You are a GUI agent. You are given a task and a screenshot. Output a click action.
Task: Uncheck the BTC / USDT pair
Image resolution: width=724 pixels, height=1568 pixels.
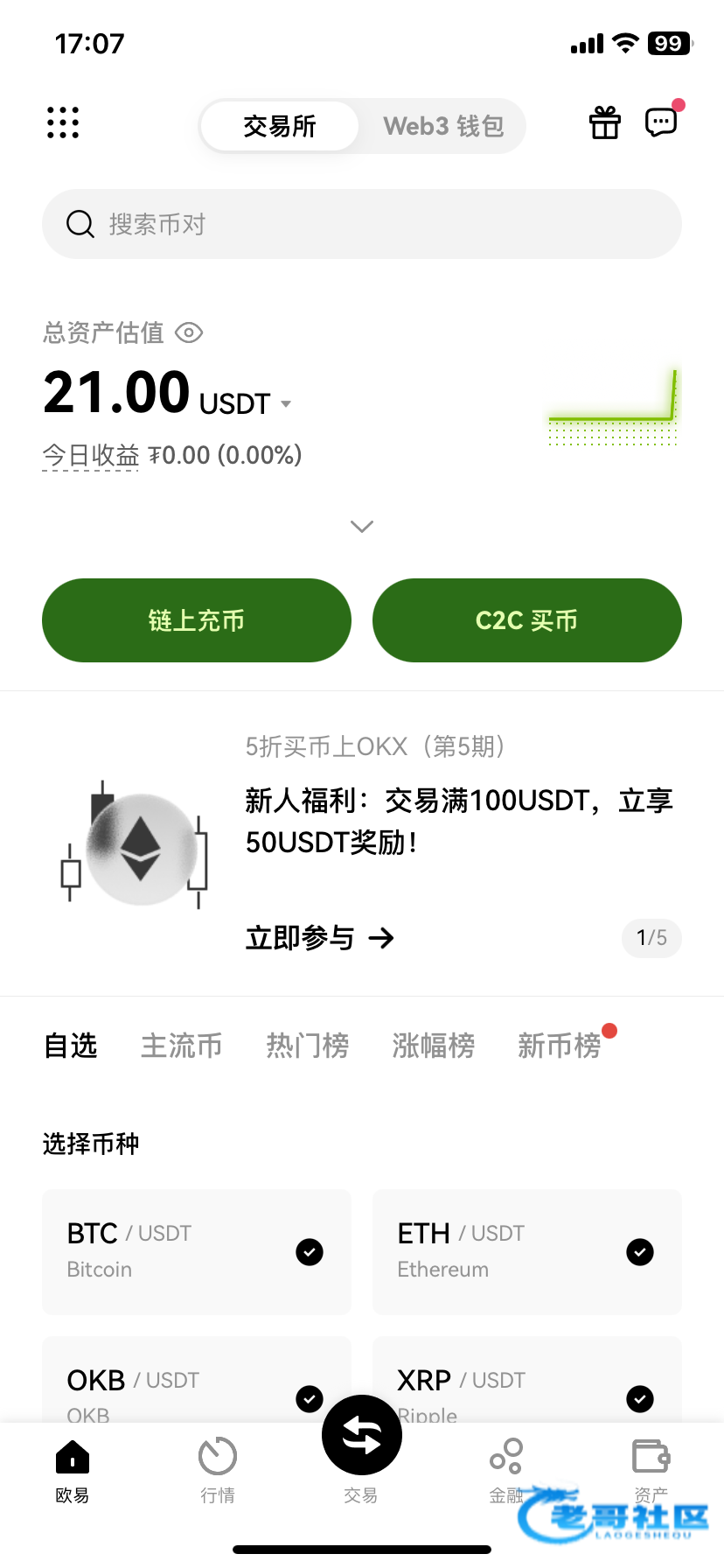310,1252
